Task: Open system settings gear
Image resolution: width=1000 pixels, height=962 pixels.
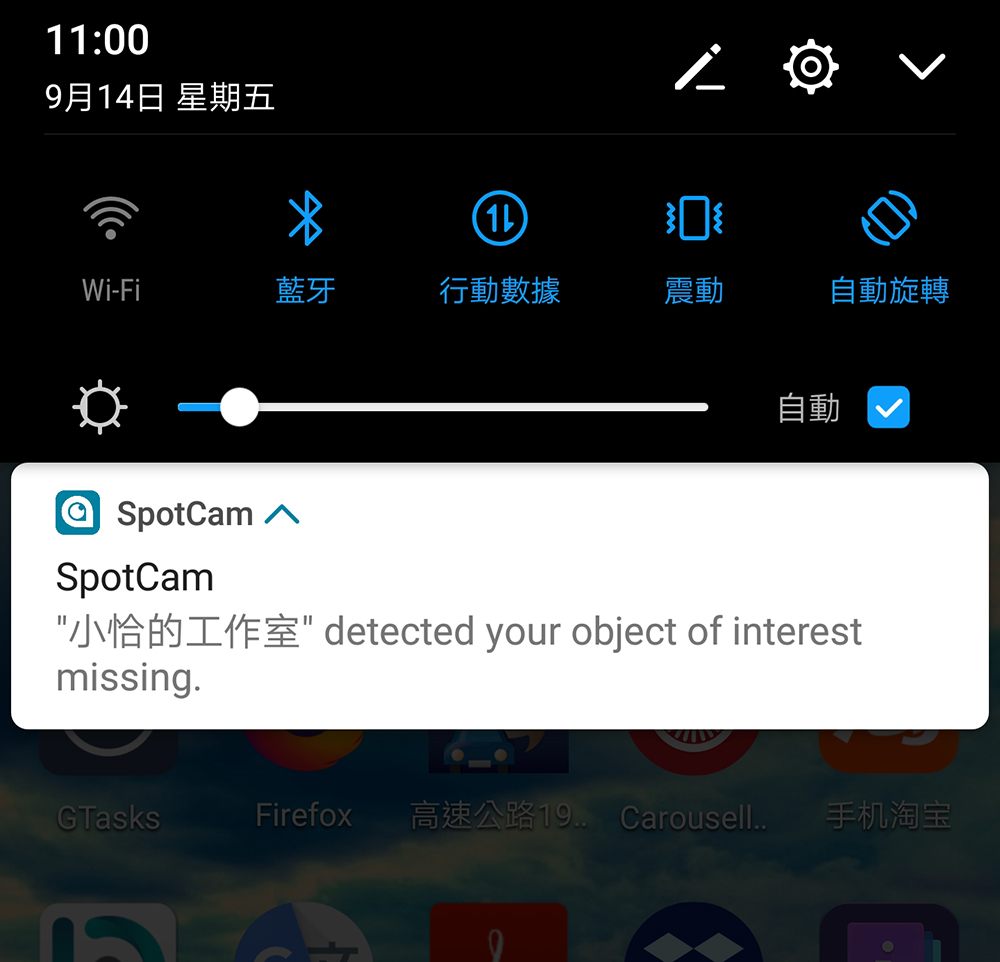Action: pos(810,67)
